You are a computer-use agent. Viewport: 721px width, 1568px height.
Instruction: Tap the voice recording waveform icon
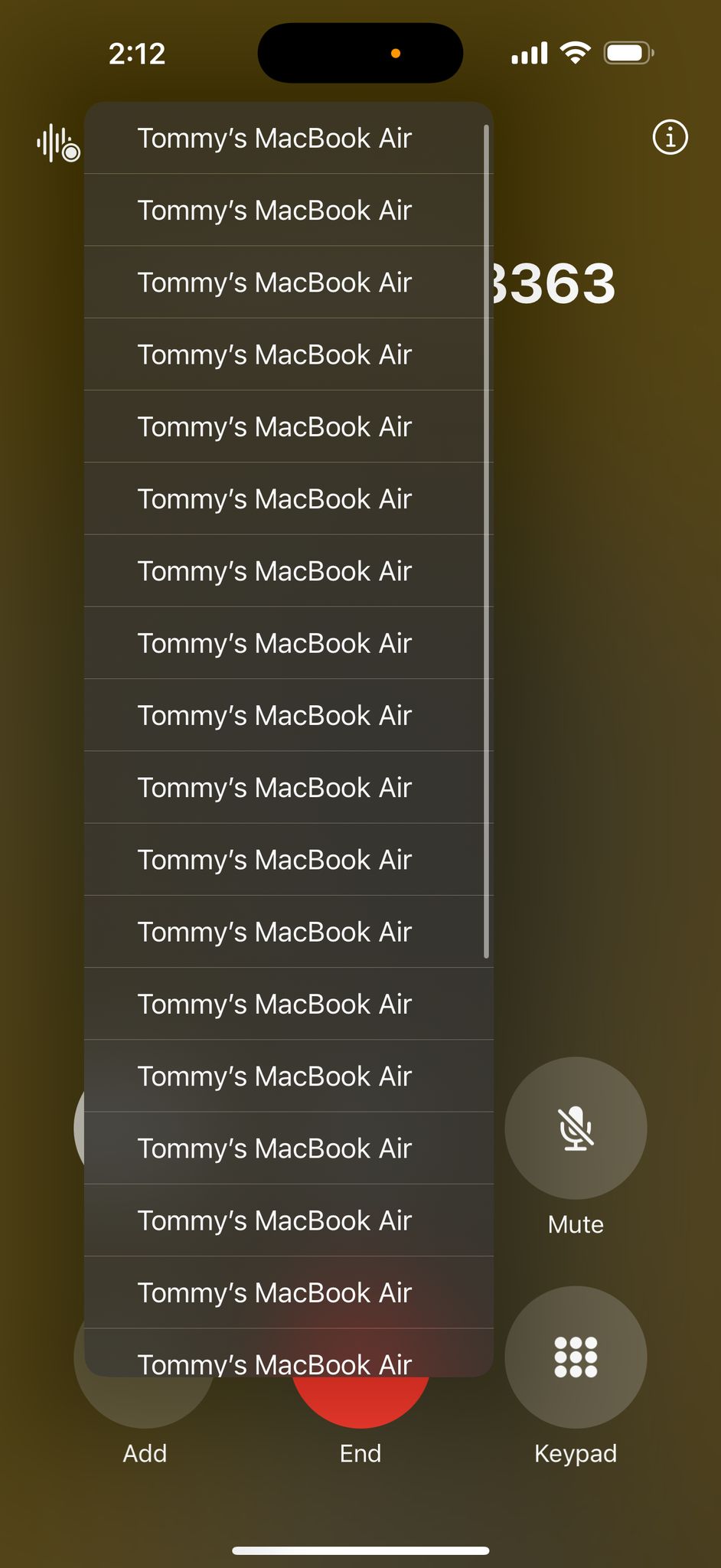pyautogui.click(x=58, y=142)
